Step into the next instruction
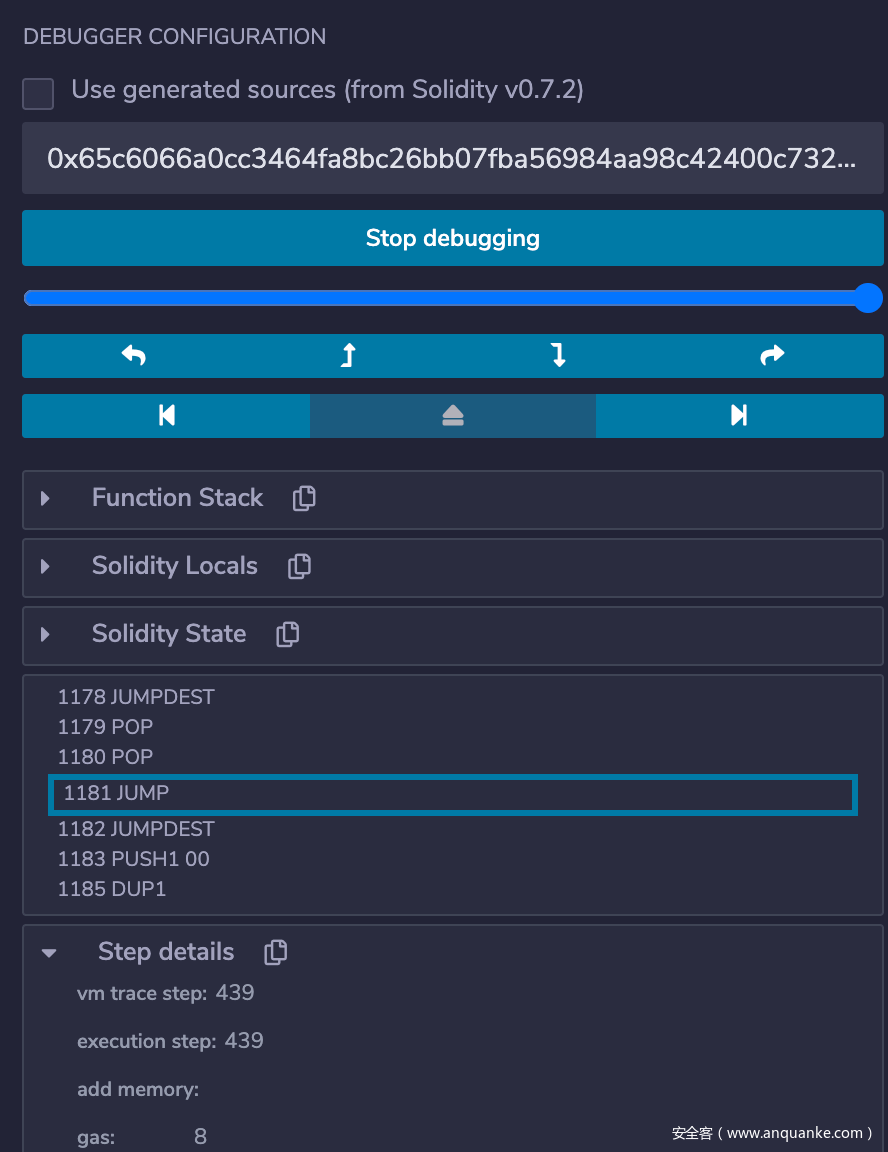Screen dimensions: 888x1152 tap(559, 355)
